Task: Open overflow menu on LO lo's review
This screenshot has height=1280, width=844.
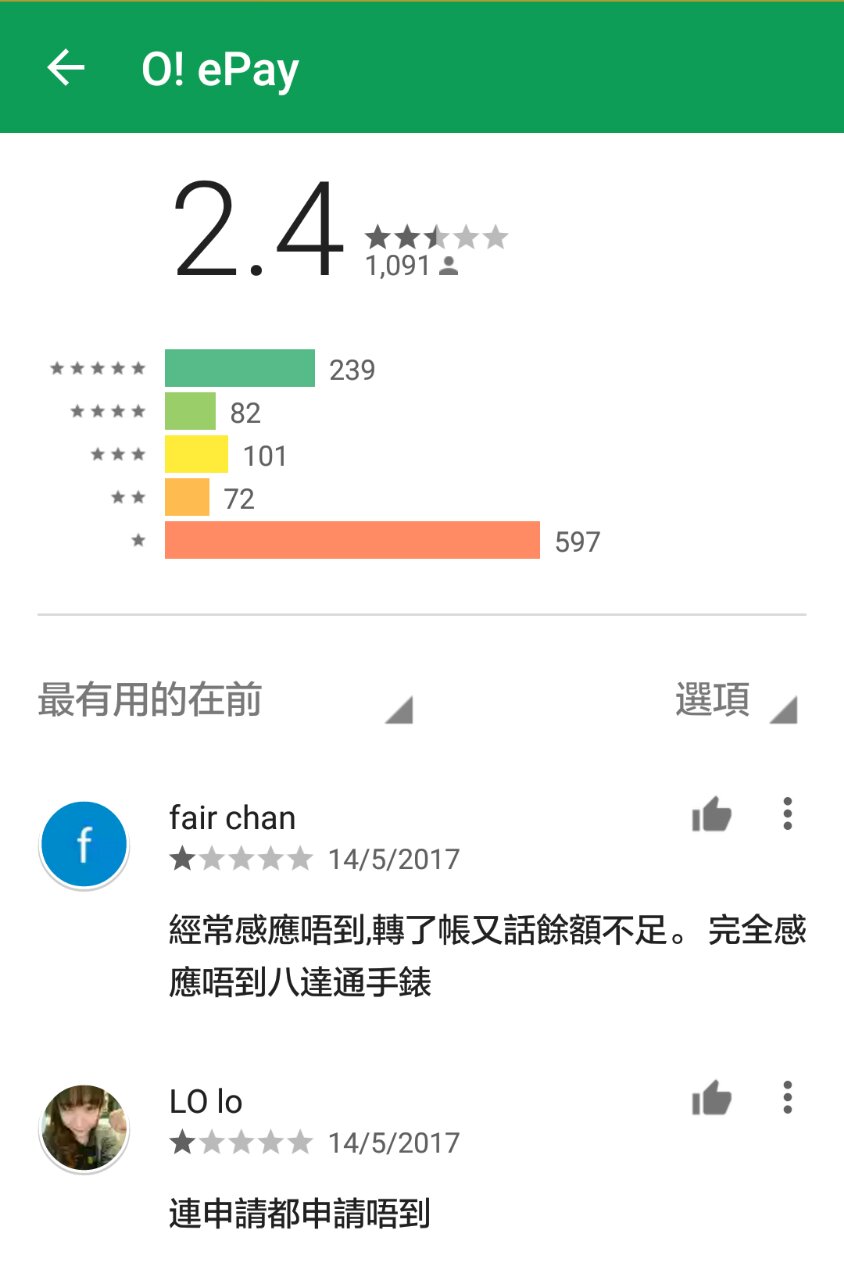Action: 788,1098
